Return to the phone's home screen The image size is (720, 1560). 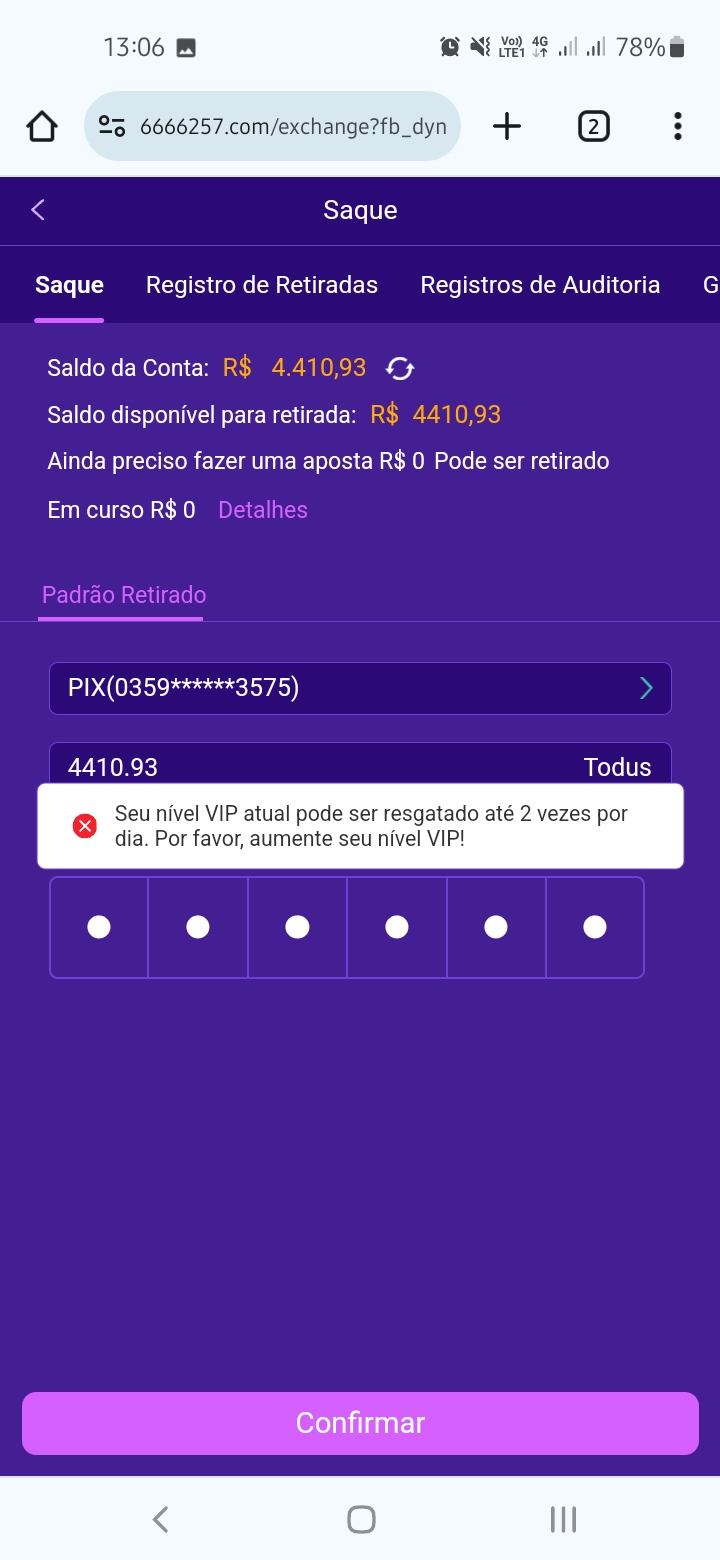(361, 1520)
